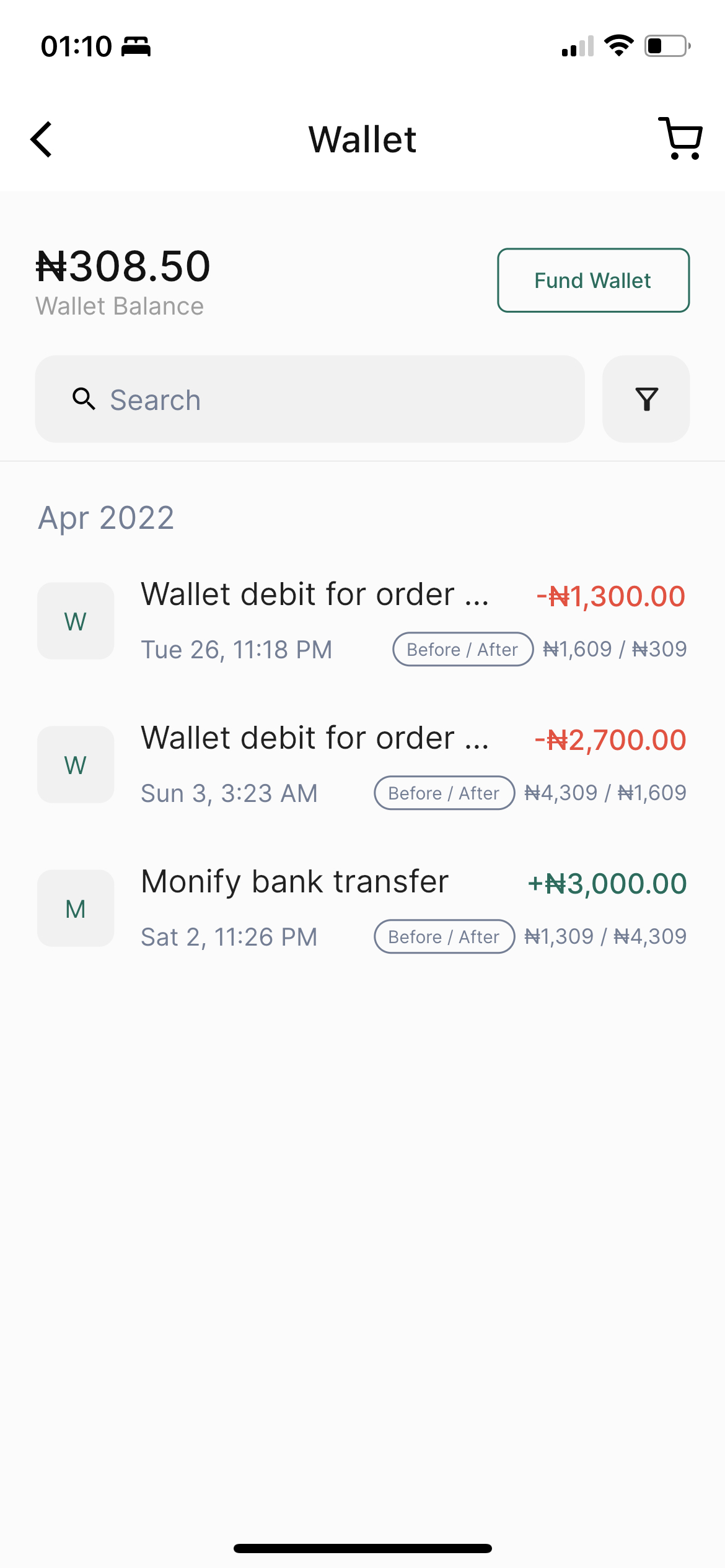This screenshot has width=725, height=1568.
Task: Go back from the Wallet screen
Action: point(42,139)
